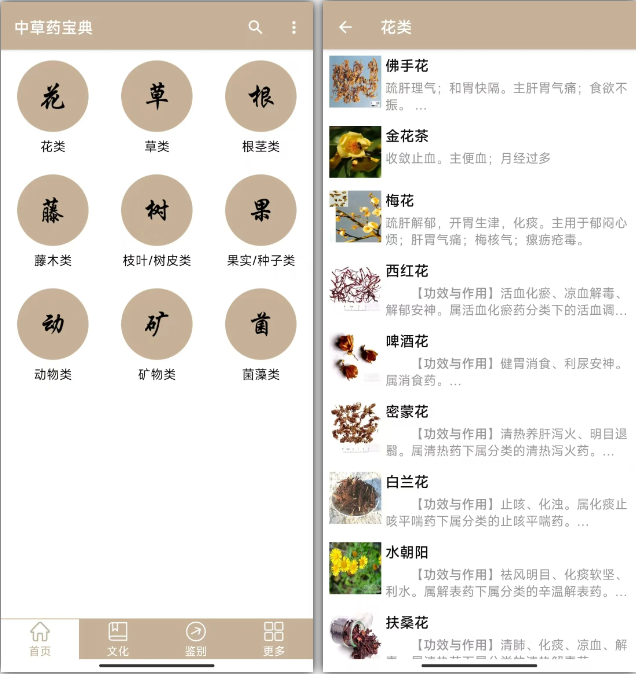Switch to the 更多 tab

tap(274, 639)
